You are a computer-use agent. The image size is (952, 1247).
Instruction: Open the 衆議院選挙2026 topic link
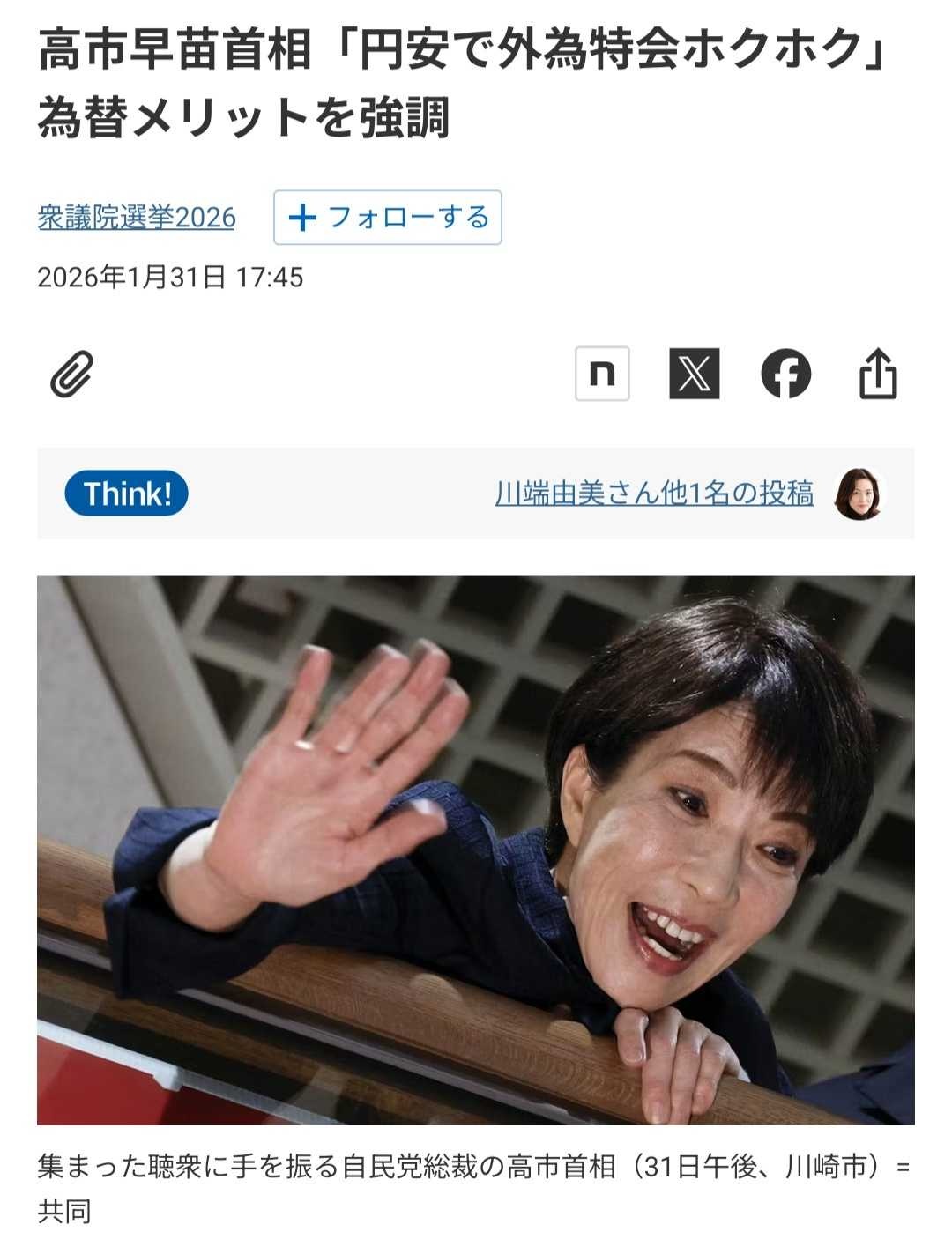pos(137,218)
